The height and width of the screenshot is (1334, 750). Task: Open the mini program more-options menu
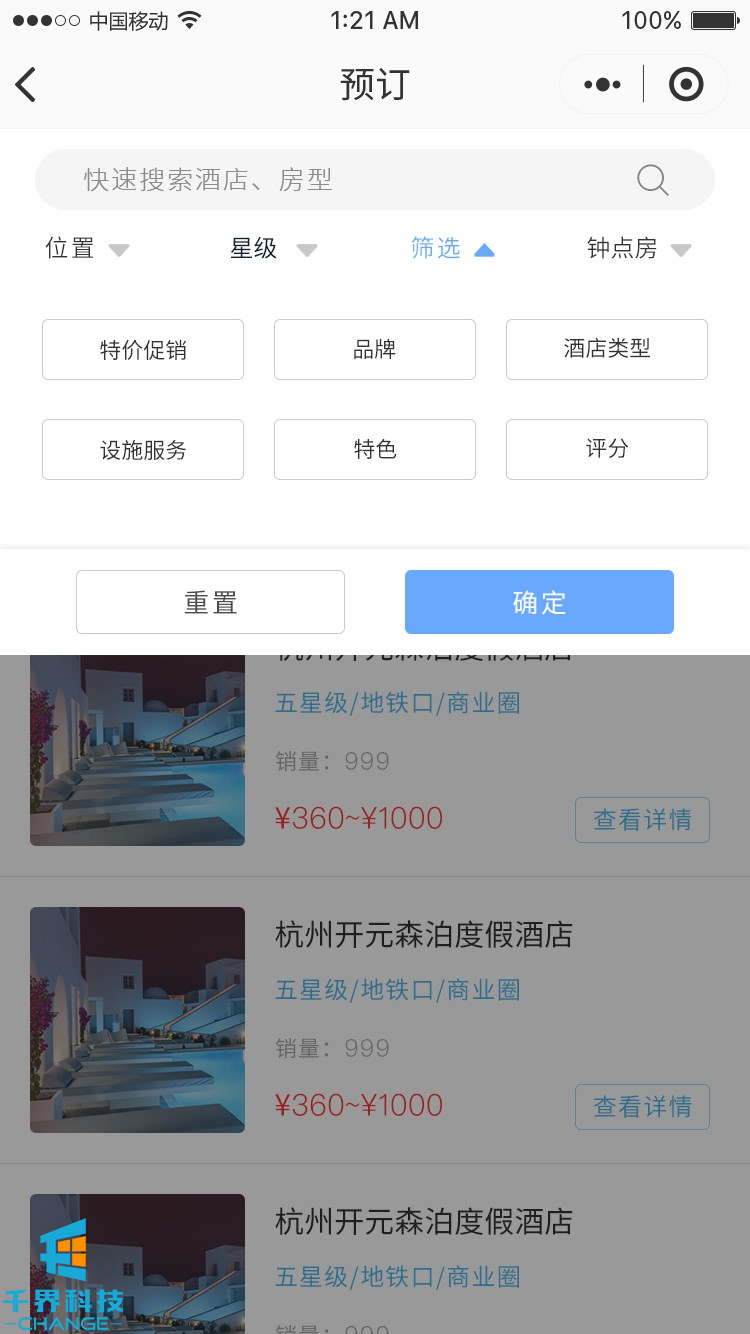pyautogui.click(x=602, y=85)
